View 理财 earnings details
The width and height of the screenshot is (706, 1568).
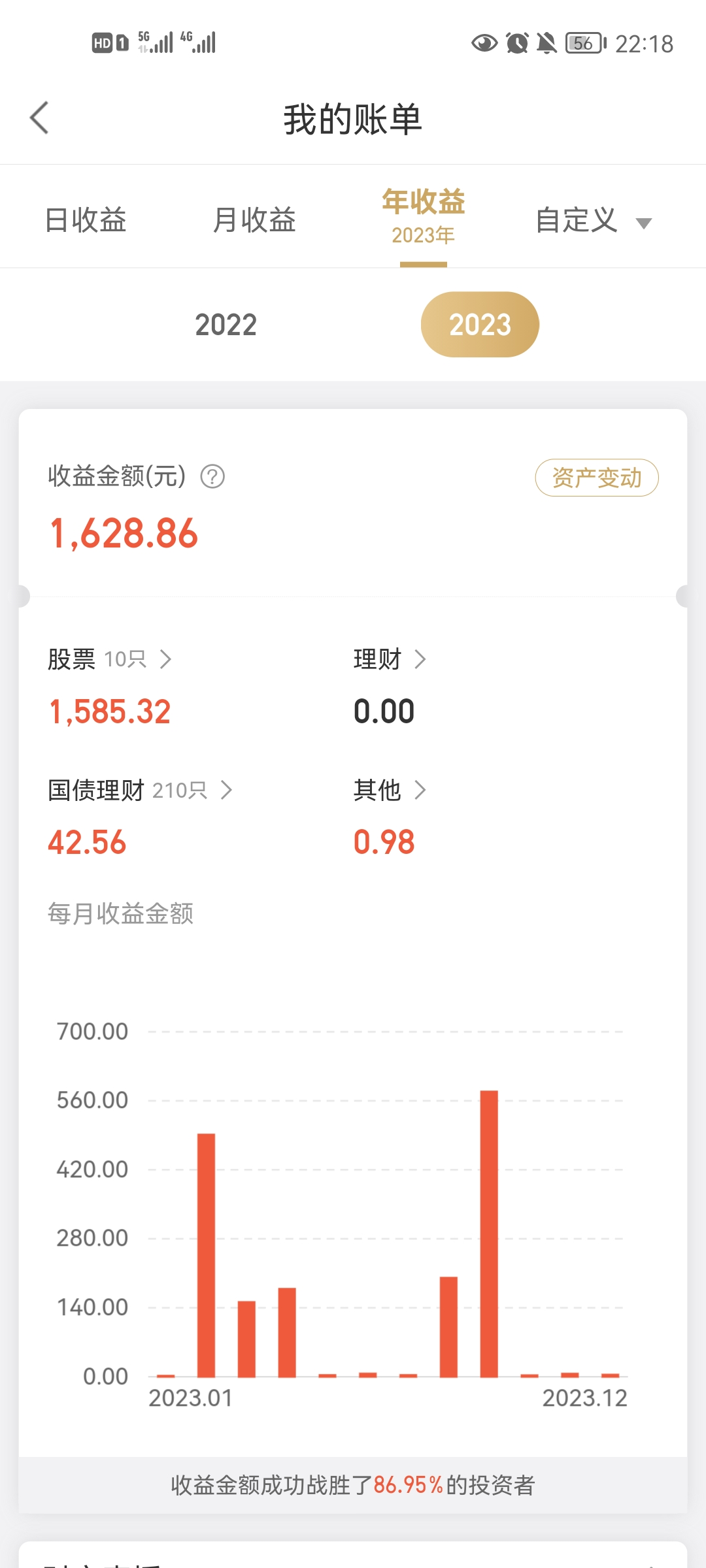[x=390, y=660]
